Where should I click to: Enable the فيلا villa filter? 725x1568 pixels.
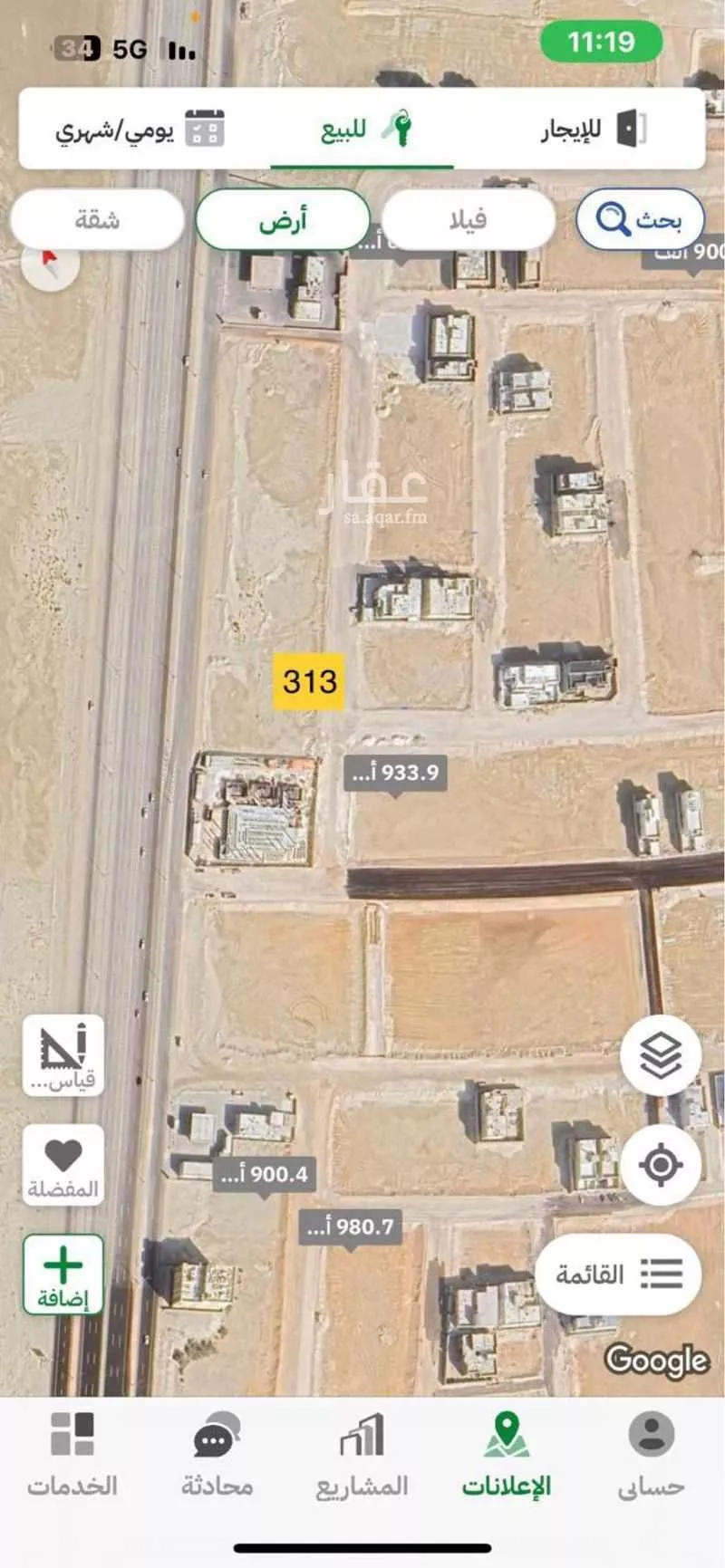[469, 218]
